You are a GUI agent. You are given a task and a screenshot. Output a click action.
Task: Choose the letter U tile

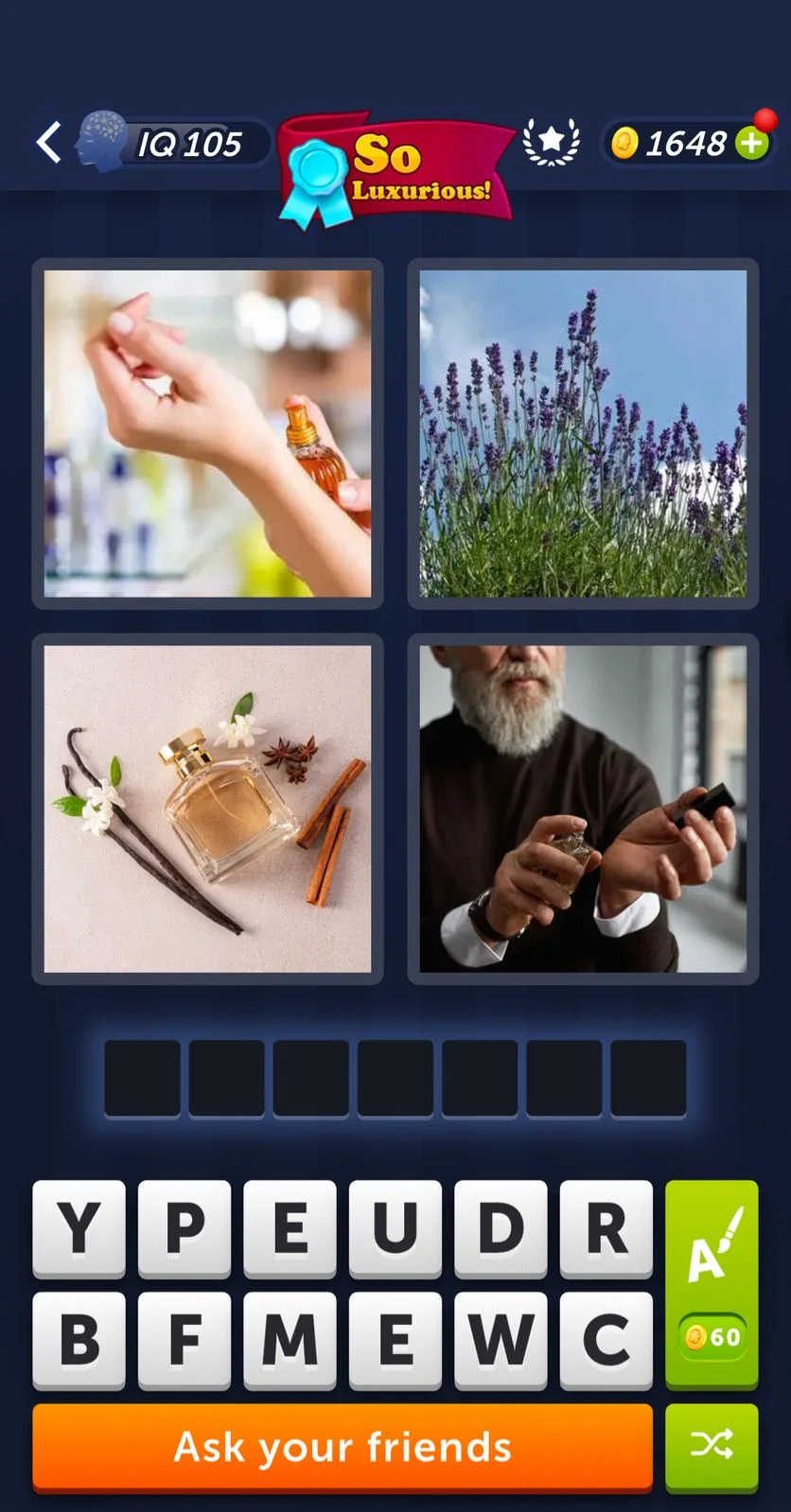point(395,1227)
